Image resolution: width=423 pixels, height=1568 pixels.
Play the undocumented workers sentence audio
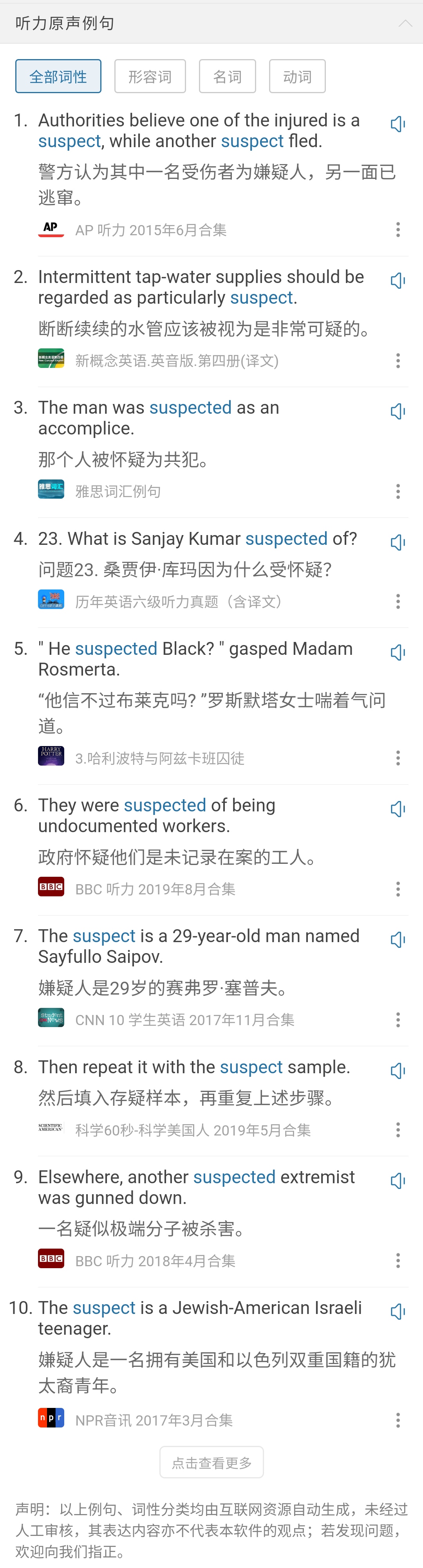tap(398, 809)
